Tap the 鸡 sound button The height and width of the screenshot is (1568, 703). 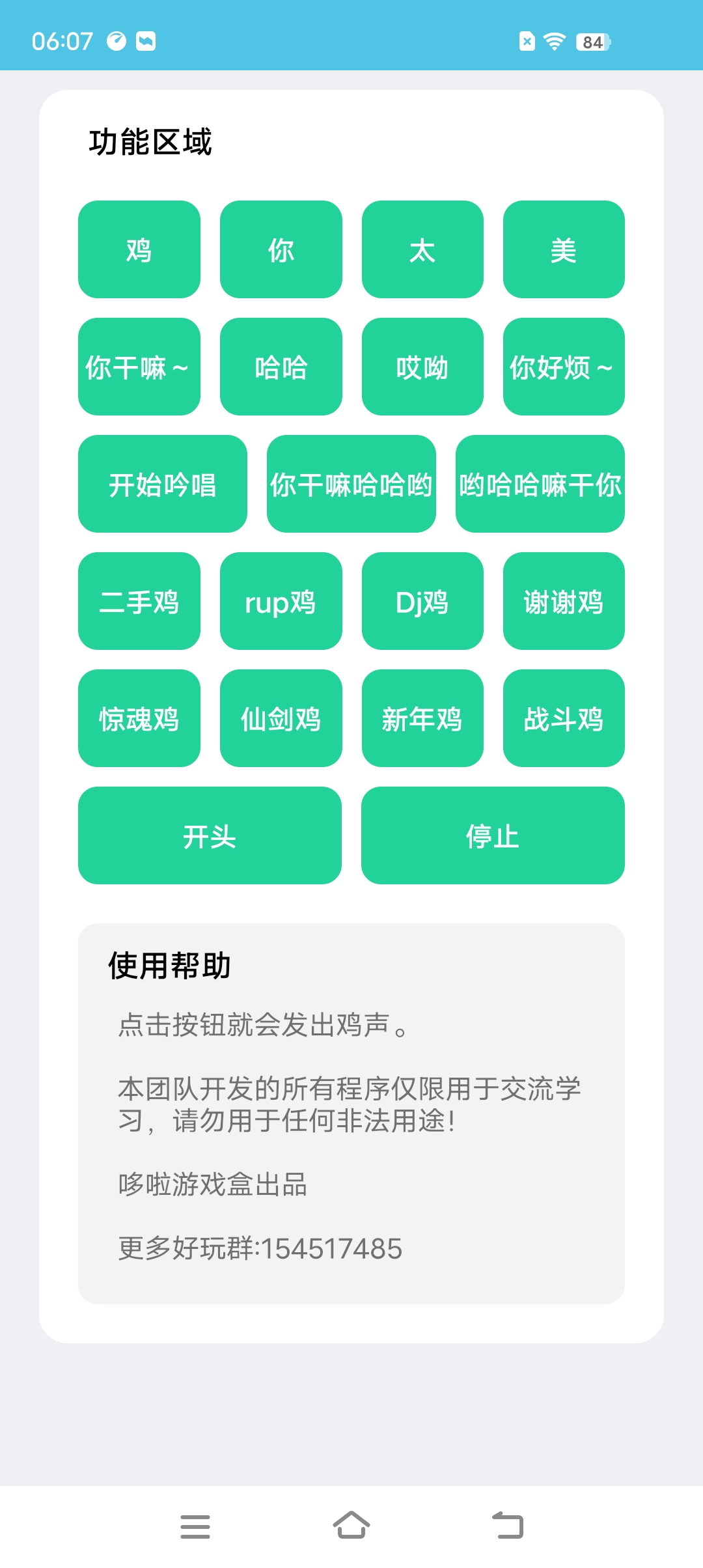(139, 249)
